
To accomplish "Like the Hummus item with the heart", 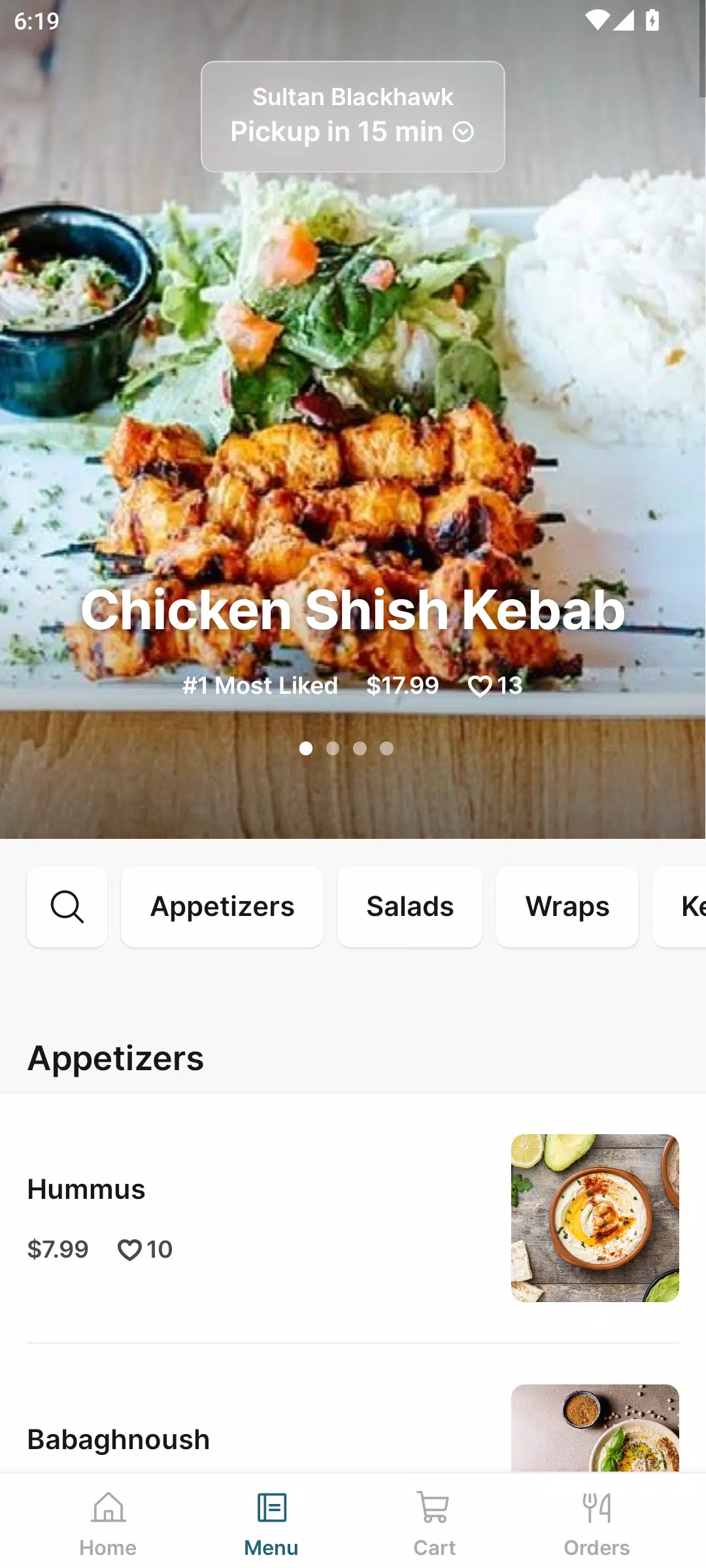I will click(x=129, y=1250).
